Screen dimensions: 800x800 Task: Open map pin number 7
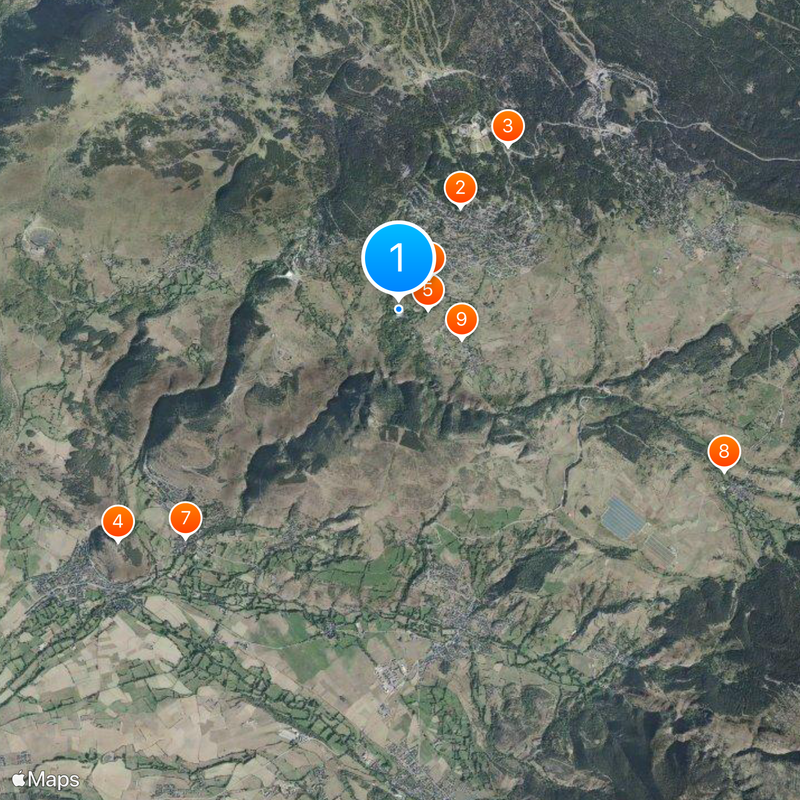pyautogui.click(x=185, y=518)
